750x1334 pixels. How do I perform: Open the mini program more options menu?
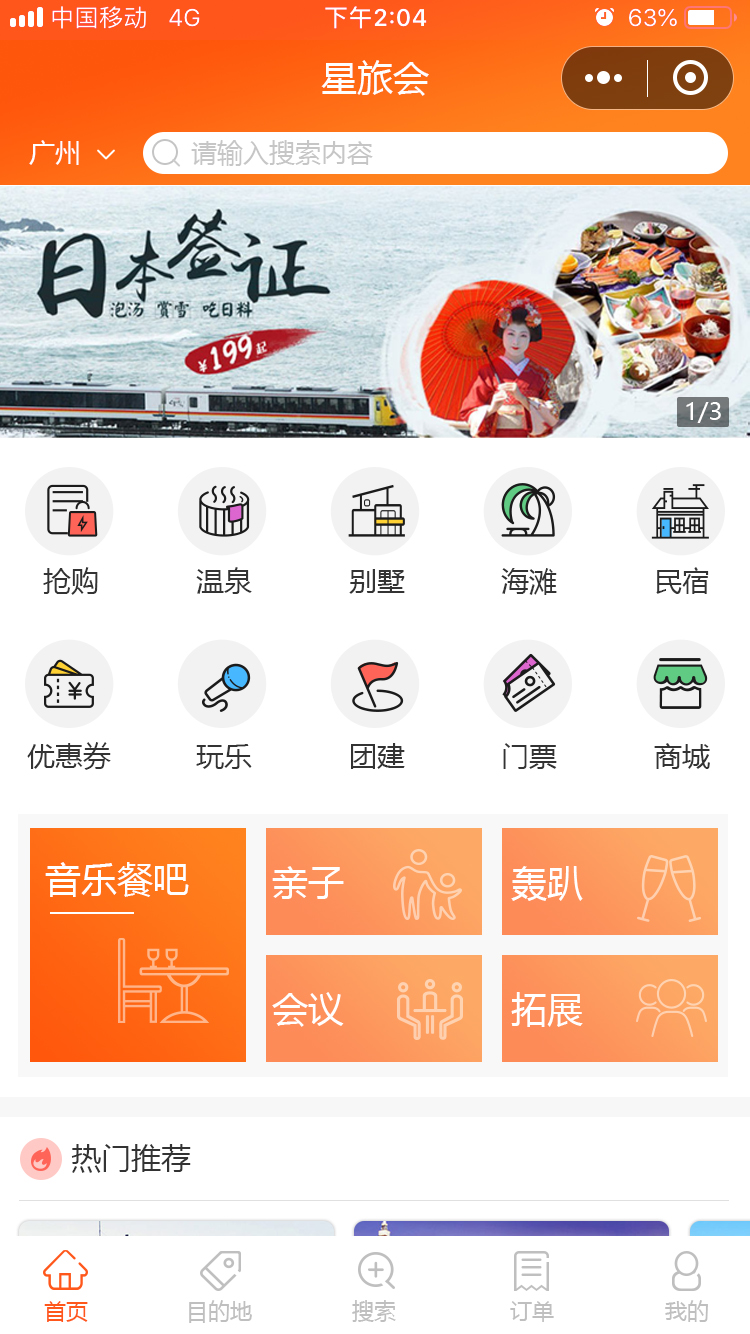[604, 78]
